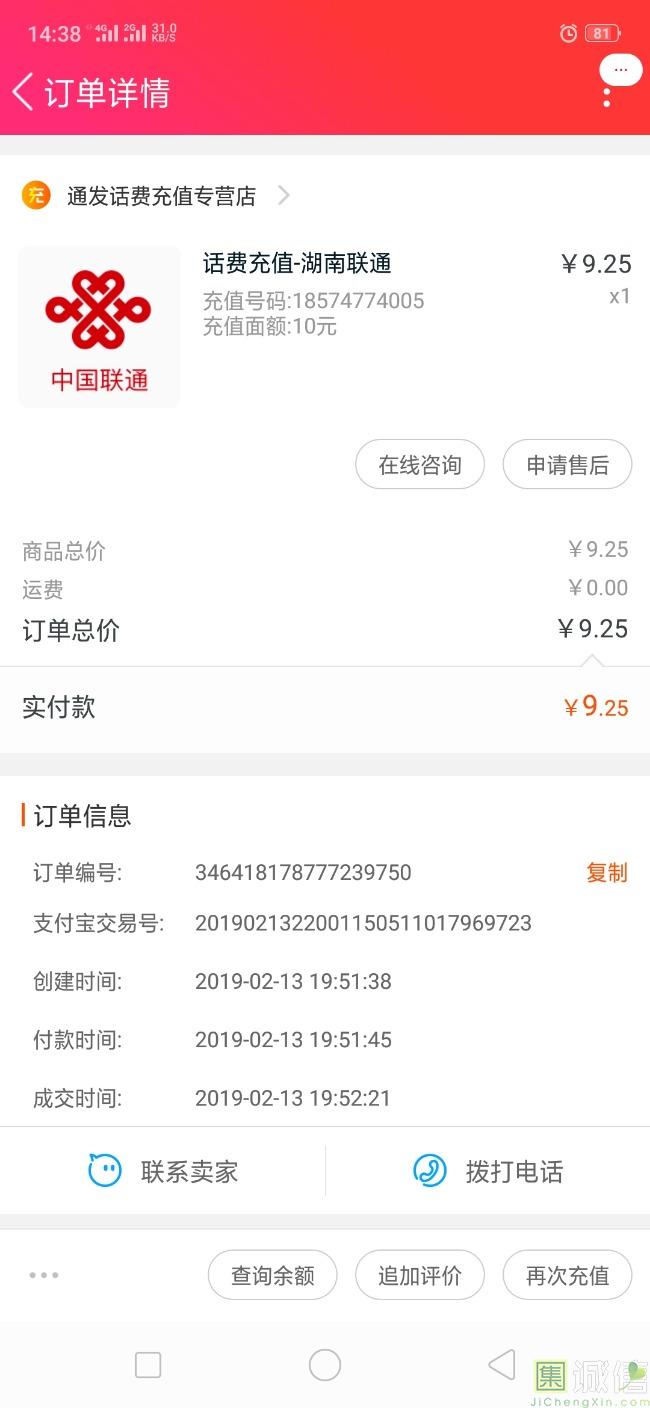Recharge again with 再次充值
Viewport: 650px width, 1408px height.
(x=567, y=1275)
